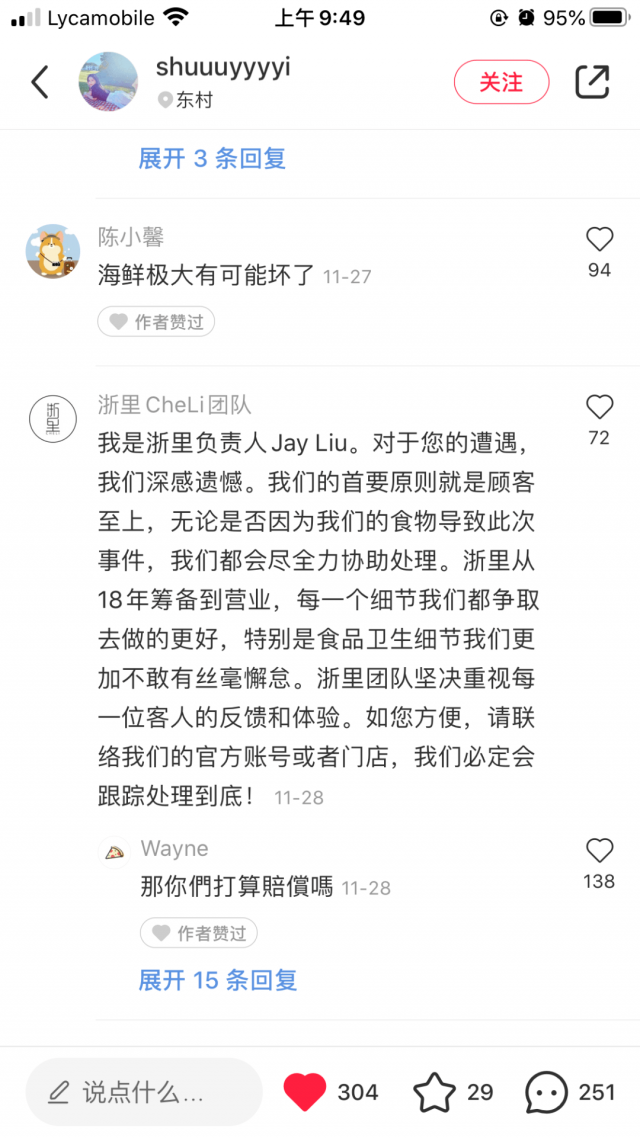The height and width of the screenshot is (1138, 640).
Task: Open 陈小馨's avatar
Action: point(53,252)
